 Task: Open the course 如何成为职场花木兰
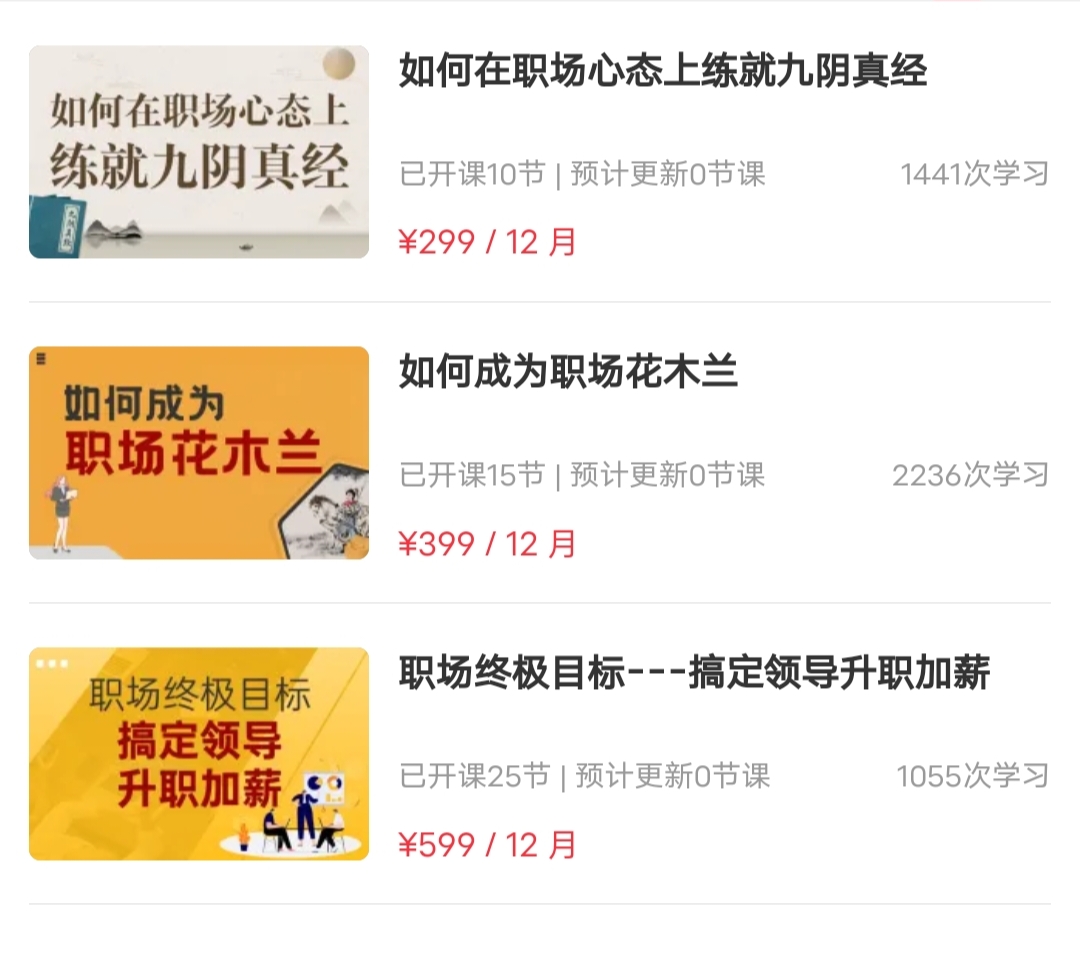pyautogui.click(x=568, y=372)
